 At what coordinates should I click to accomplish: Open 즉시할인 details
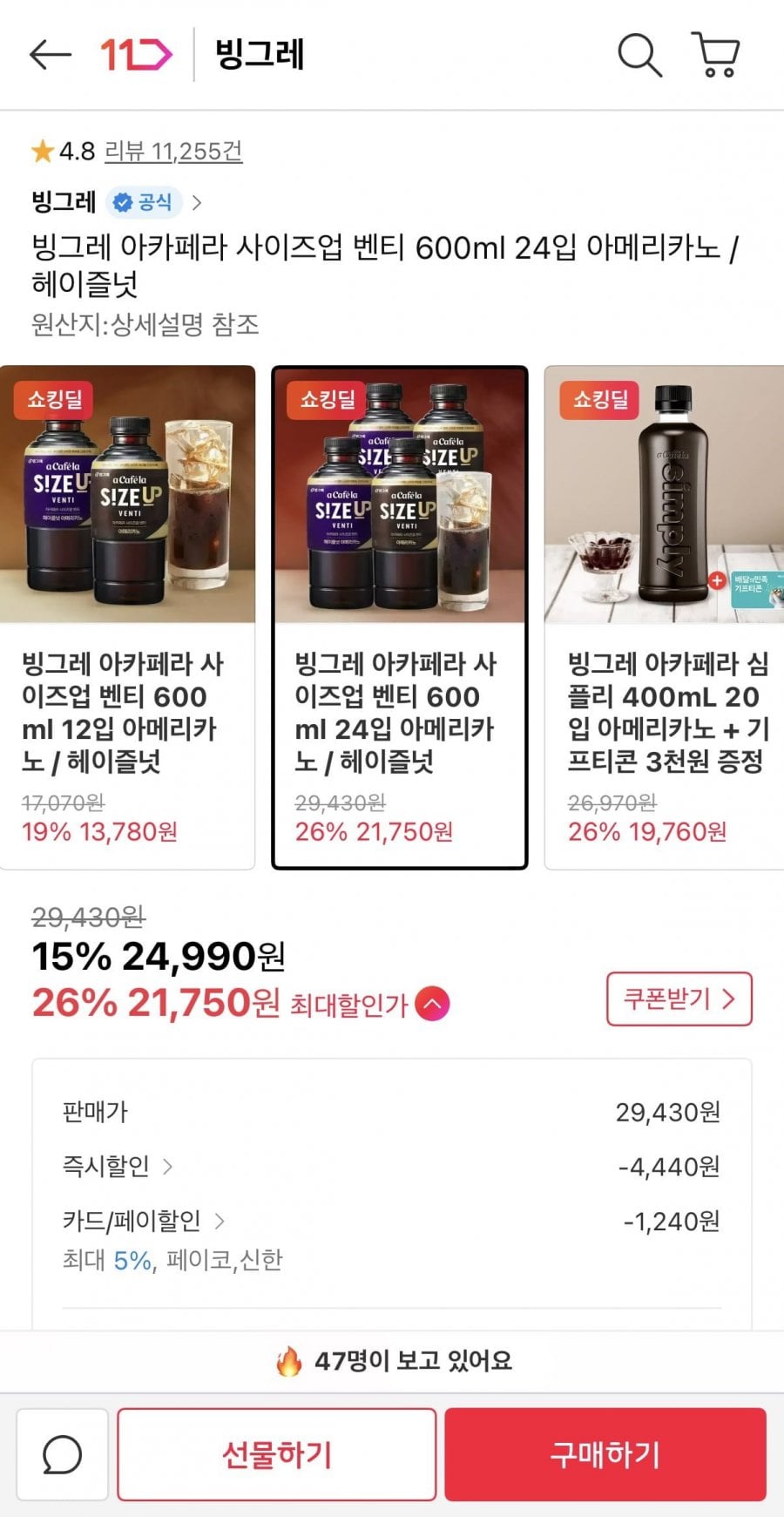pyautogui.click(x=118, y=1166)
